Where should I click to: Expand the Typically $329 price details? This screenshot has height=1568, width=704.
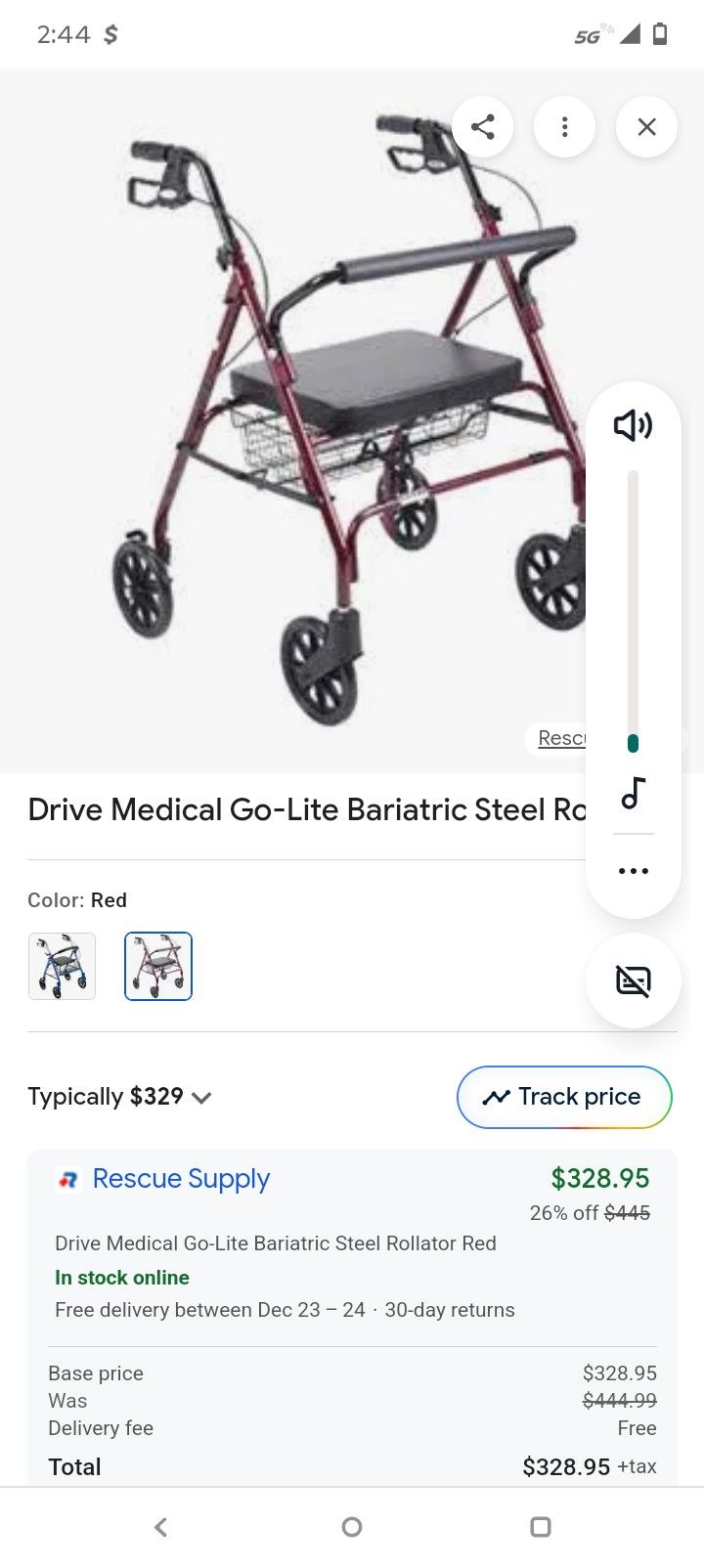119,1097
